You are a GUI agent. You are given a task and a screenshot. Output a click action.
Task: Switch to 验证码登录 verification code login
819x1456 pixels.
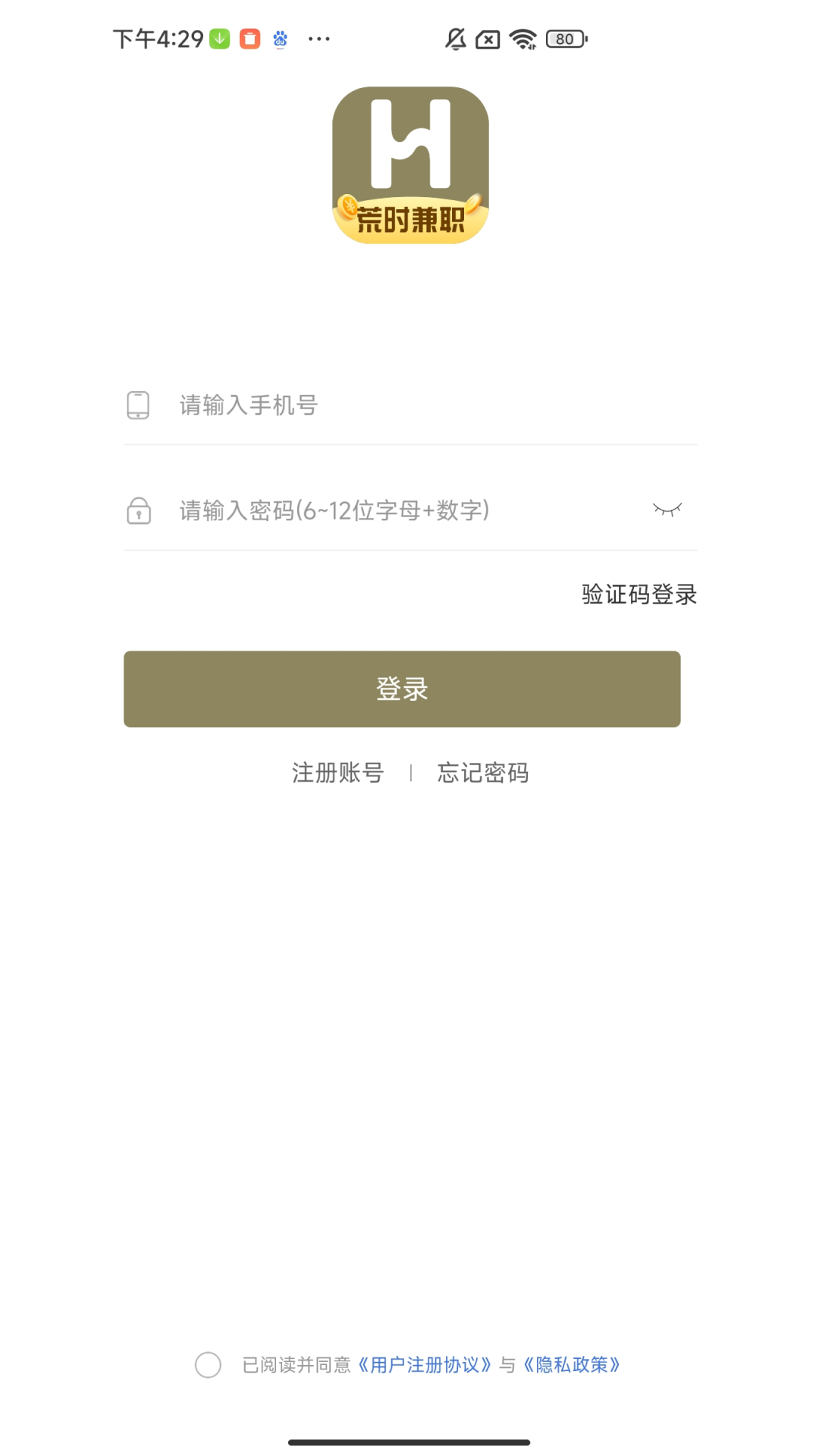coord(639,595)
